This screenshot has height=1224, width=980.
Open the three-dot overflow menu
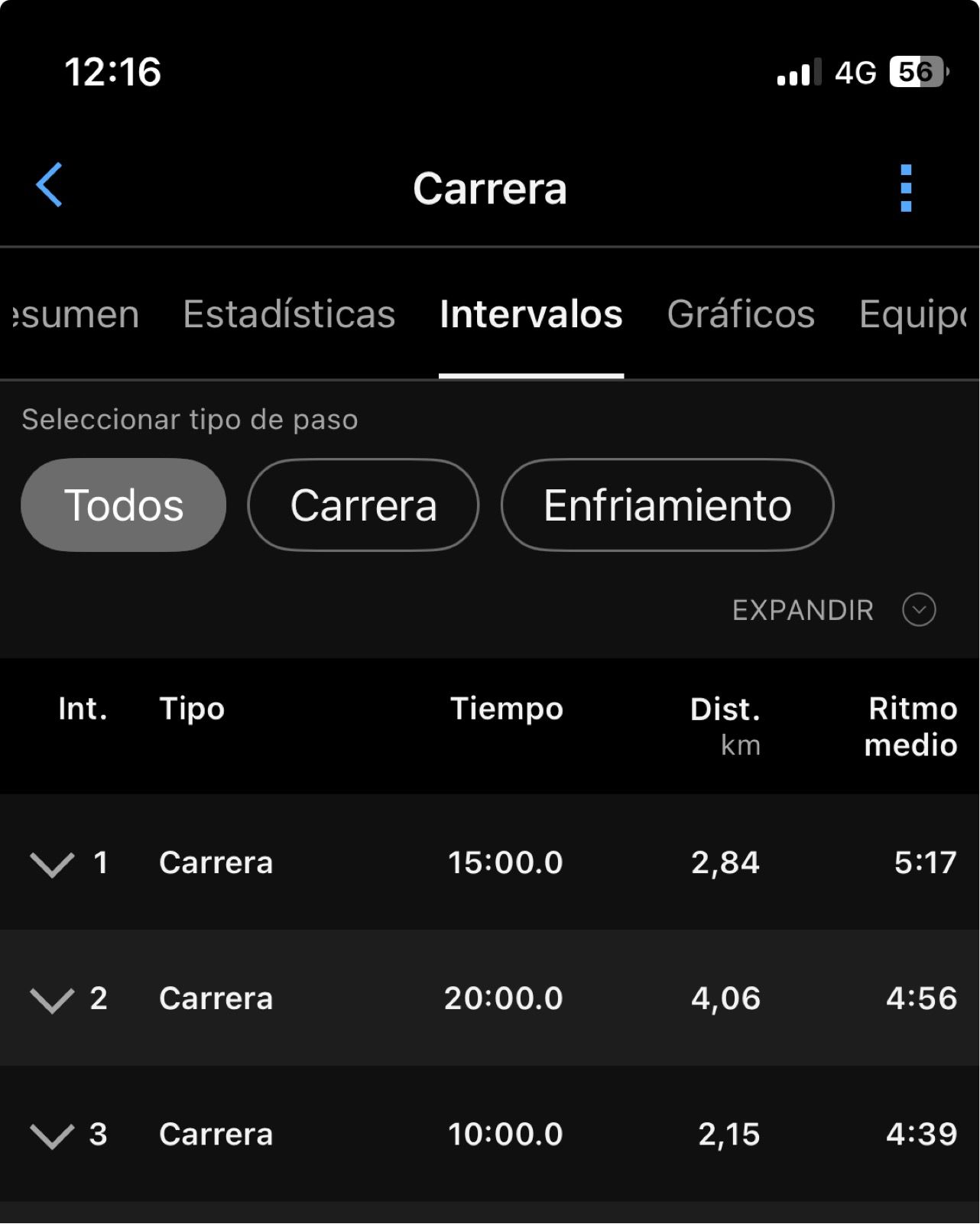[906, 188]
